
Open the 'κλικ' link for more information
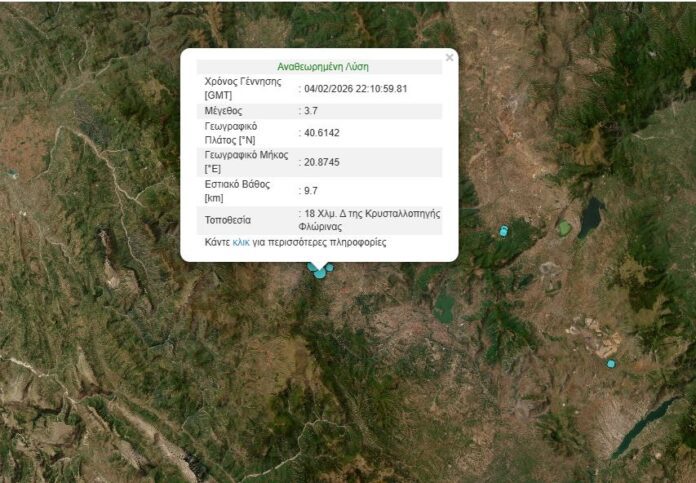click(240, 242)
